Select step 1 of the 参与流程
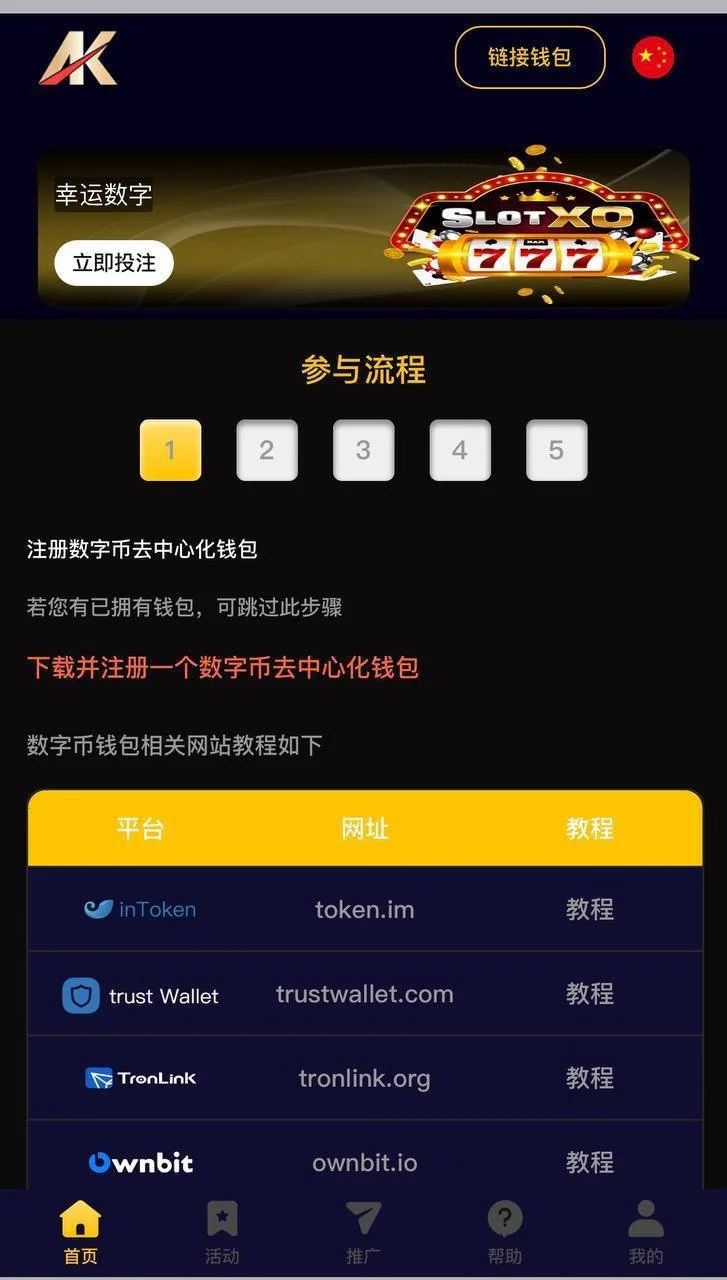Image resolution: width=727 pixels, height=1280 pixels. pos(170,450)
